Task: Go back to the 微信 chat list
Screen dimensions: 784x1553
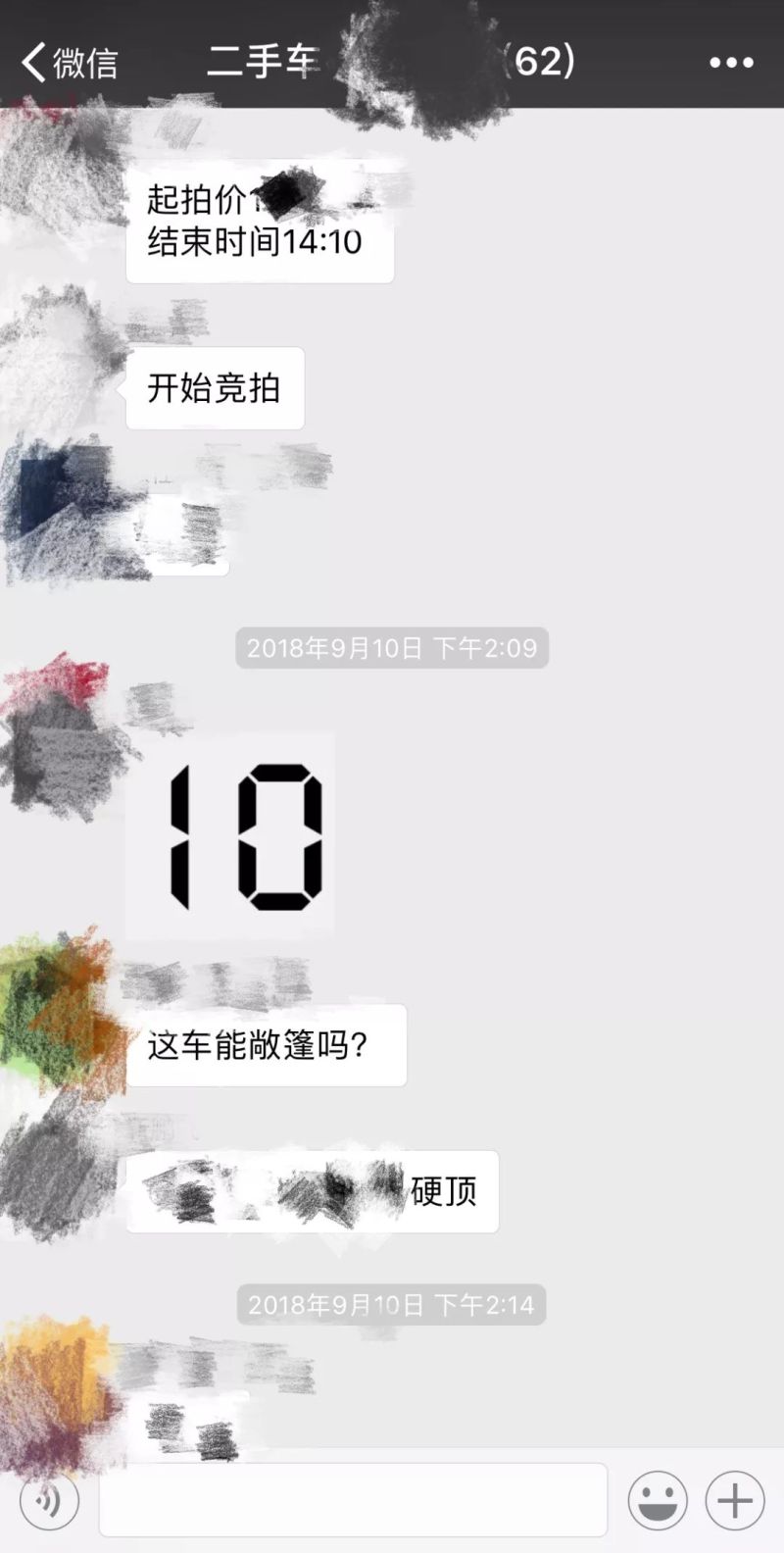Action: pos(69,63)
